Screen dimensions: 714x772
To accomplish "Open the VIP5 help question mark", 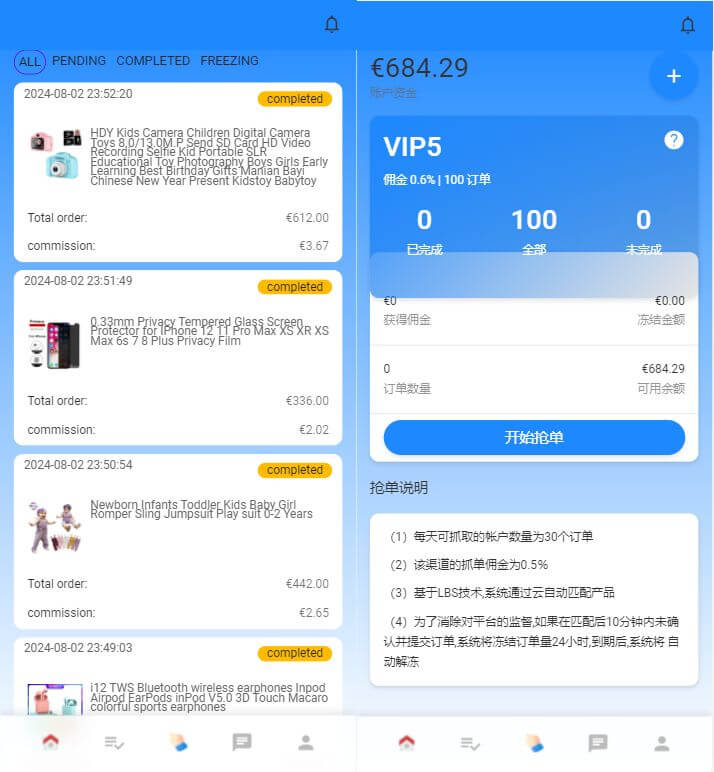I will click(674, 140).
